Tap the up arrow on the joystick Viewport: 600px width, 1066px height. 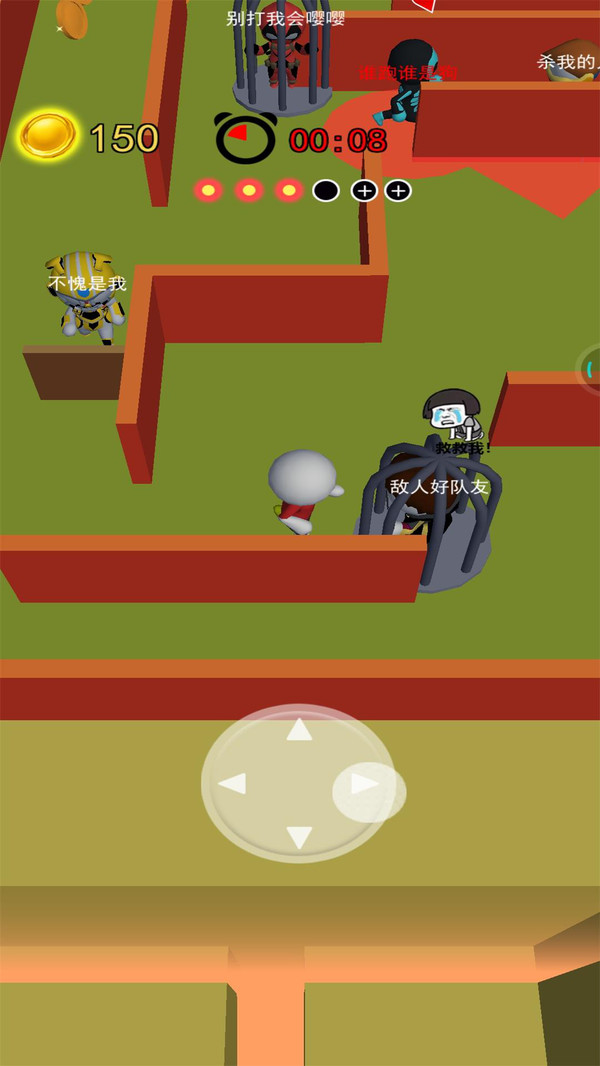tap(299, 729)
